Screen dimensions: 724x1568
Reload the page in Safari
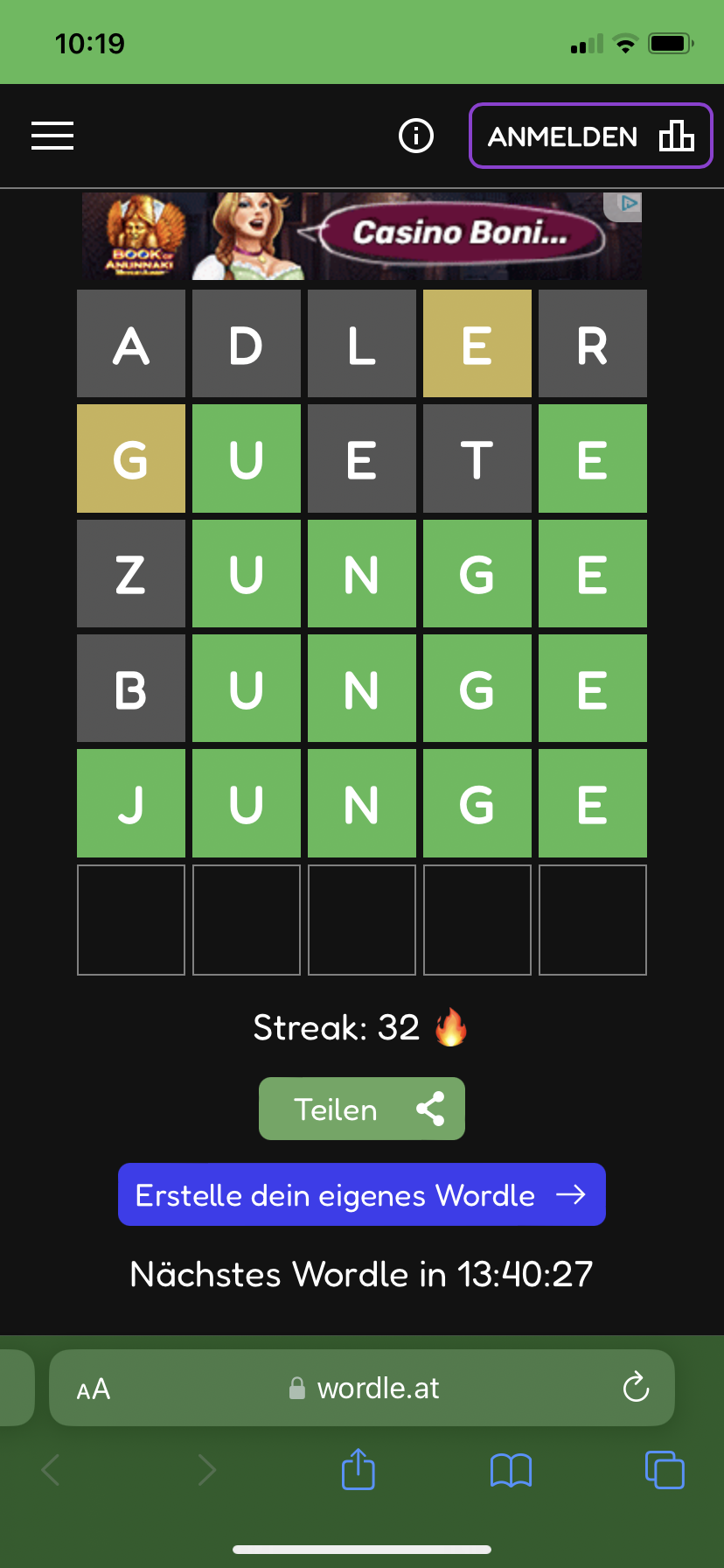coord(636,1387)
